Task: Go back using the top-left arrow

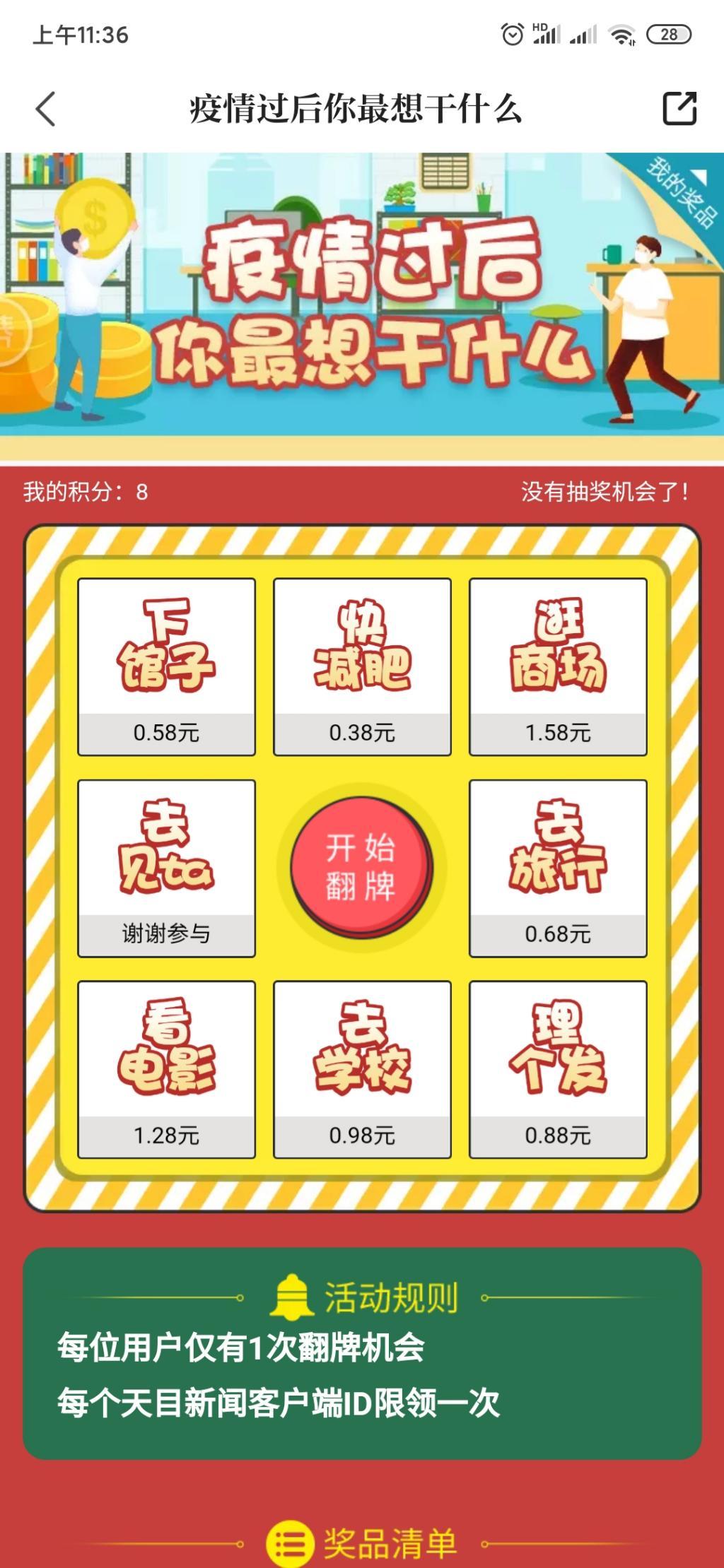Action: pyautogui.click(x=46, y=110)
